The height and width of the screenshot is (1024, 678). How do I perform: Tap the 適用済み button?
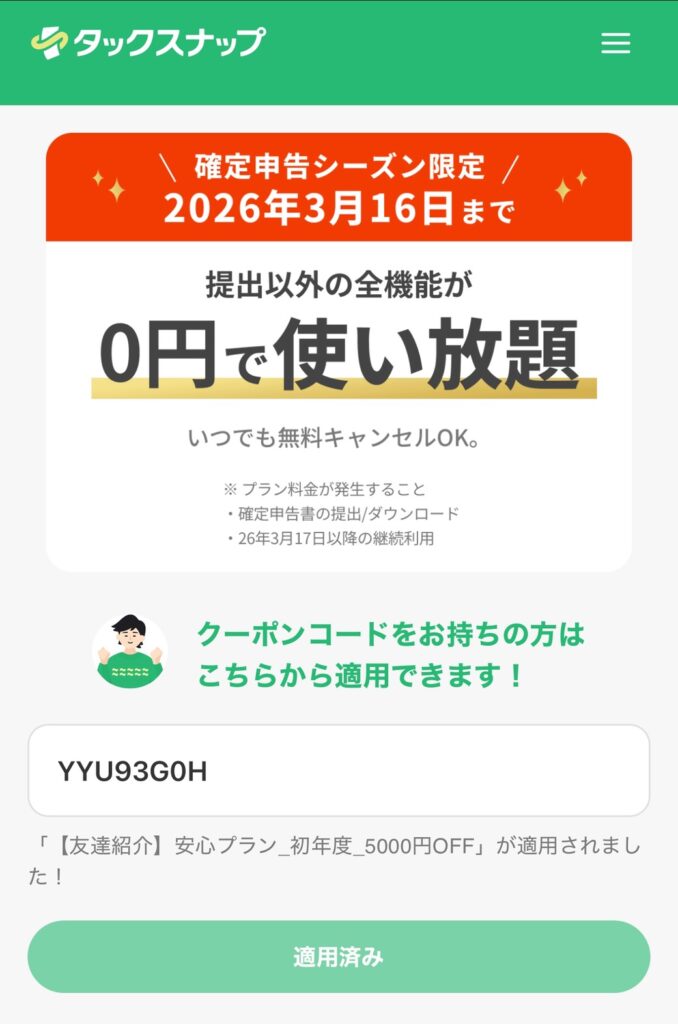click(x=338, y=957)
